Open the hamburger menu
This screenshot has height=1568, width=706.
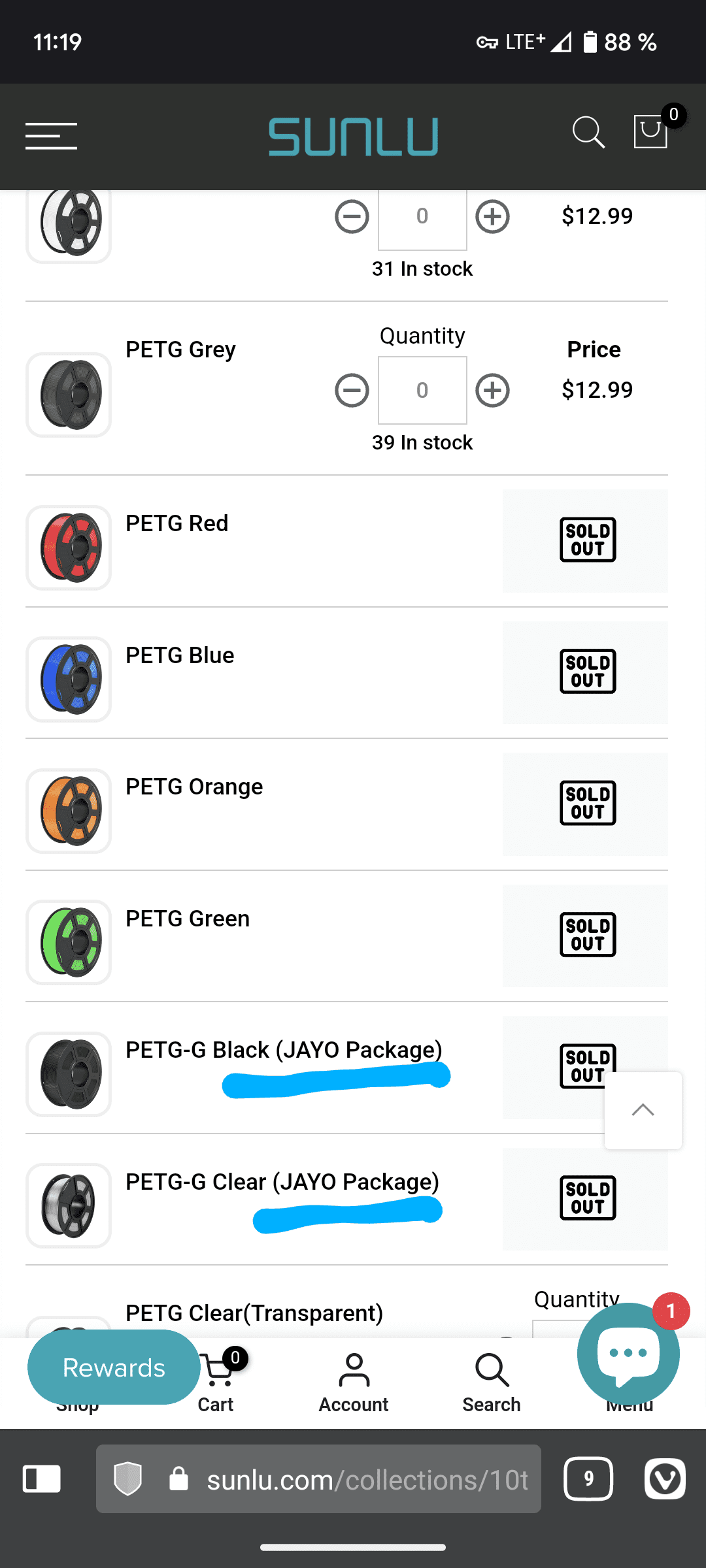(x=51, y=136)
